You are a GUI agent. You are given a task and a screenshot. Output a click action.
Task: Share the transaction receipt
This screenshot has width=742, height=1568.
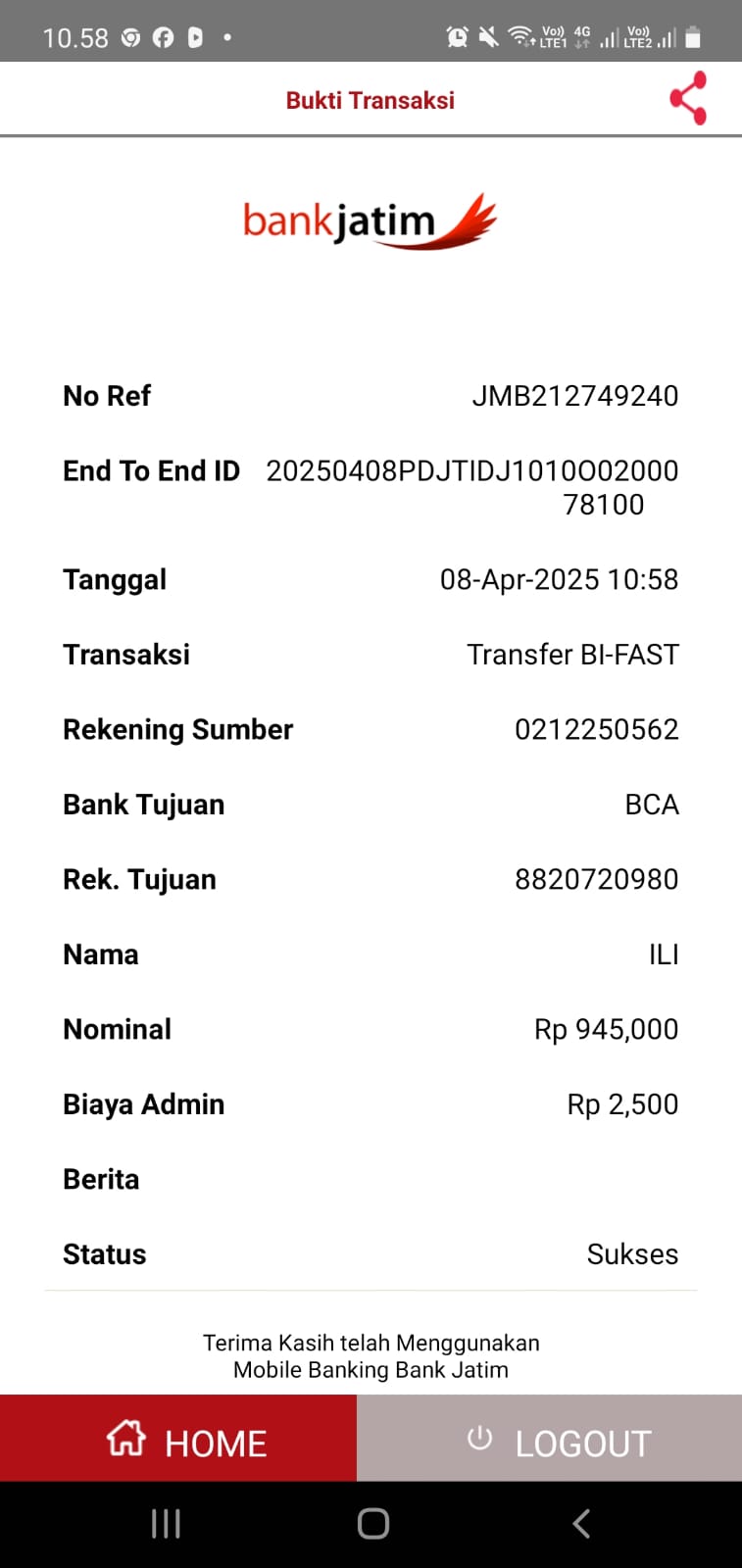click(x=688, y=98)
